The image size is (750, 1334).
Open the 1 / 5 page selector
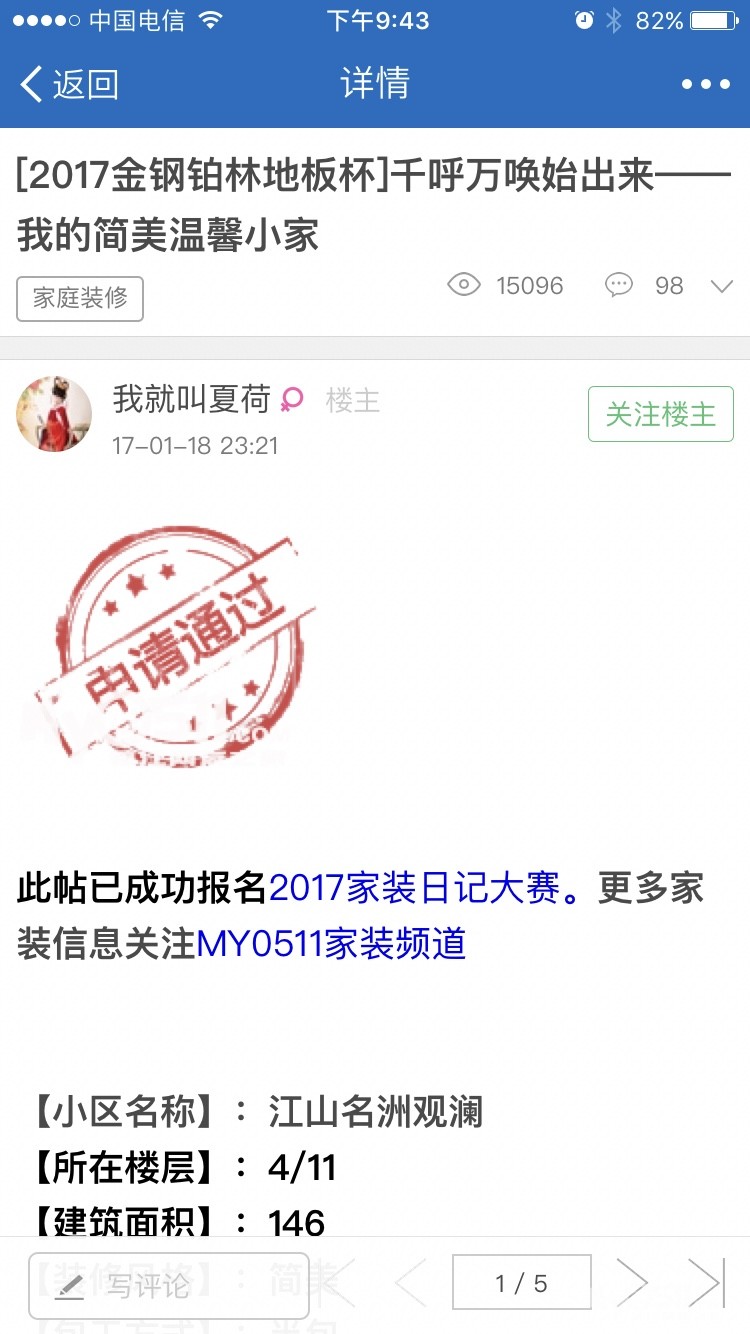(522, 1283)
